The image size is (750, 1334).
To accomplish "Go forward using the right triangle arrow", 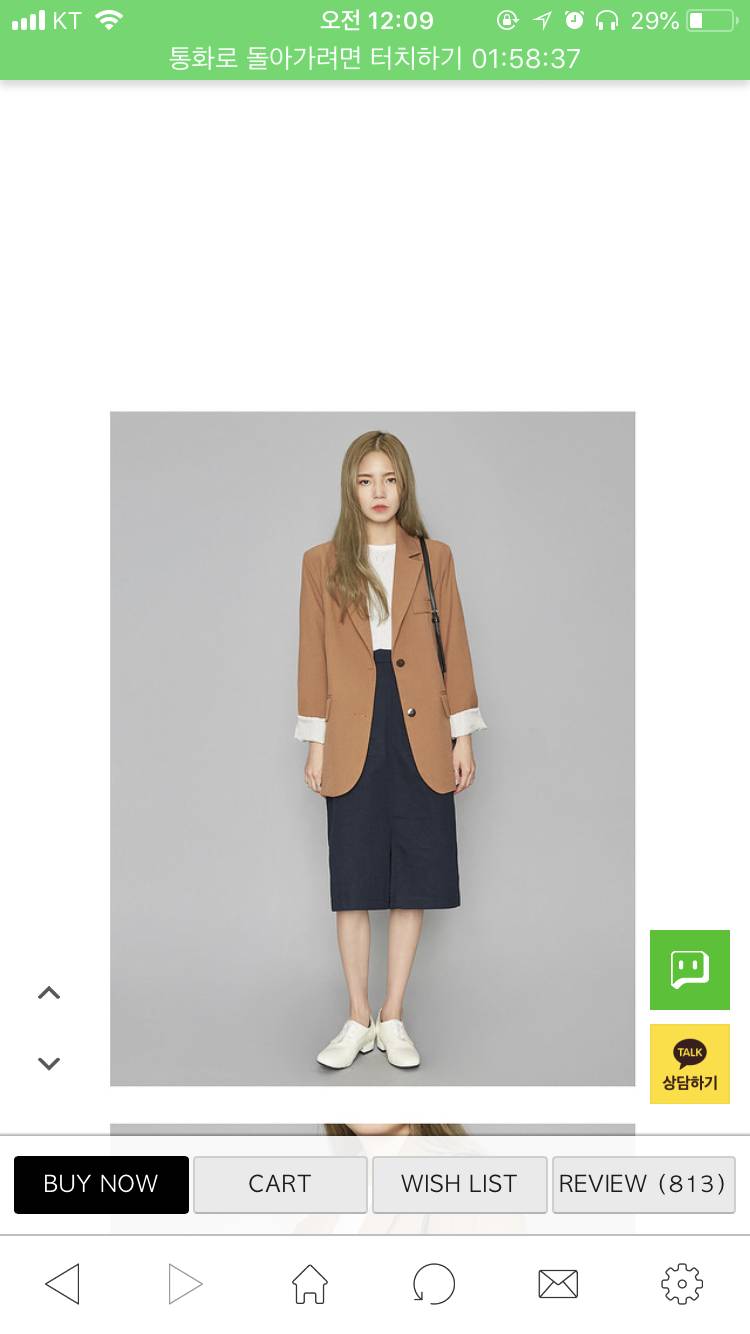I will [x=185, y=1283].
